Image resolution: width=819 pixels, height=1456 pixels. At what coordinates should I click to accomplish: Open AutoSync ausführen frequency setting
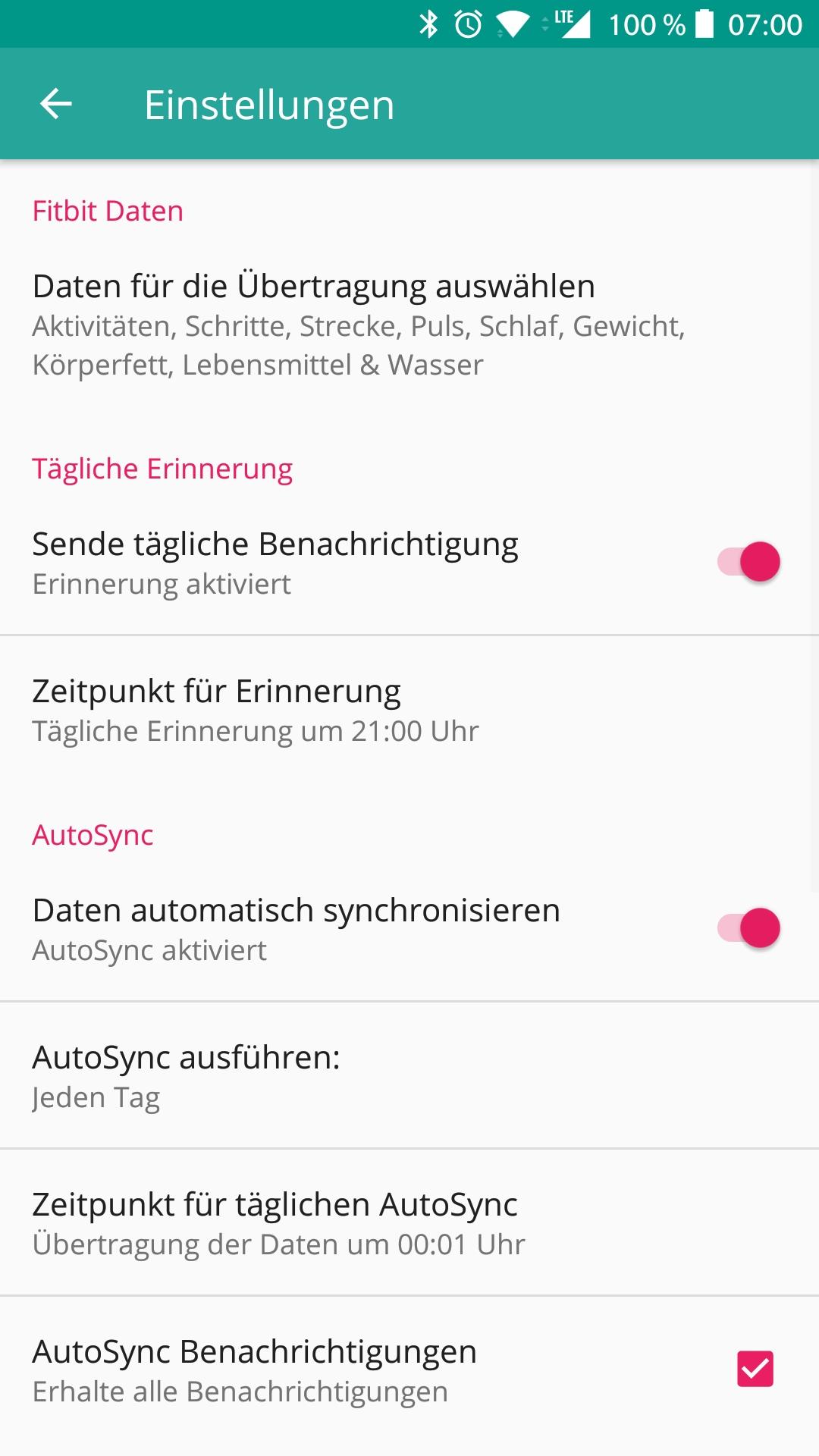[x=409, y=1076]
